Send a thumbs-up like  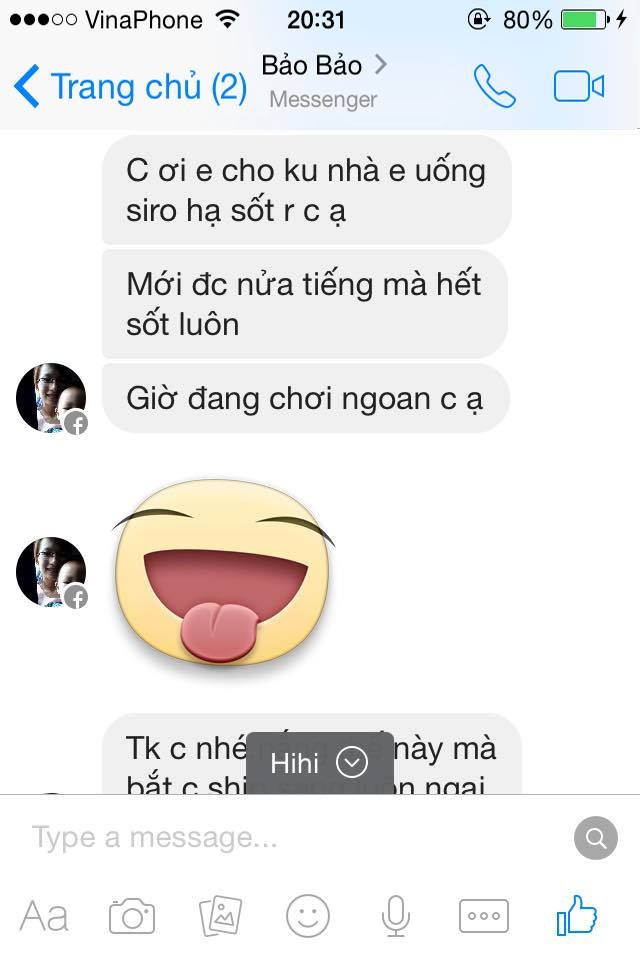(x=576, y=915)
